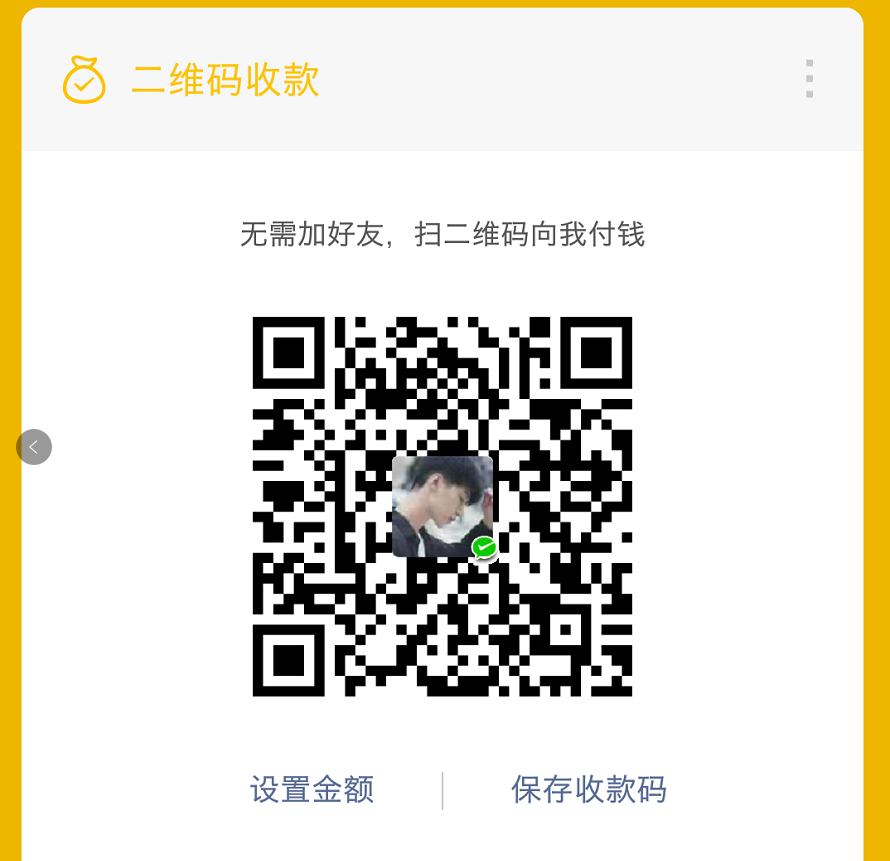Open the three-dot overflow menu

pyautogui.click(x=808, y=79)
